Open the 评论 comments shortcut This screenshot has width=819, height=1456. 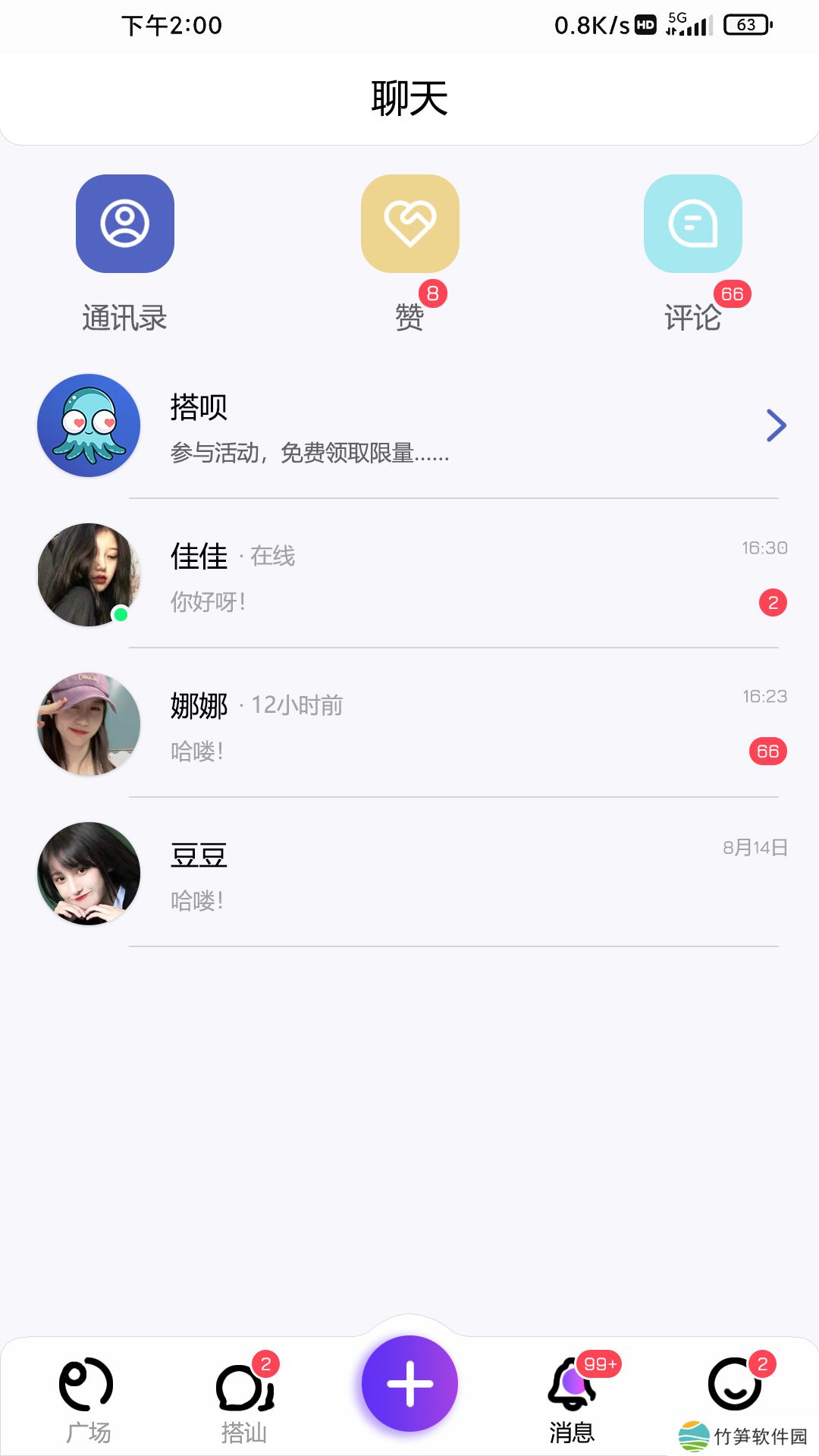(692, 224)
